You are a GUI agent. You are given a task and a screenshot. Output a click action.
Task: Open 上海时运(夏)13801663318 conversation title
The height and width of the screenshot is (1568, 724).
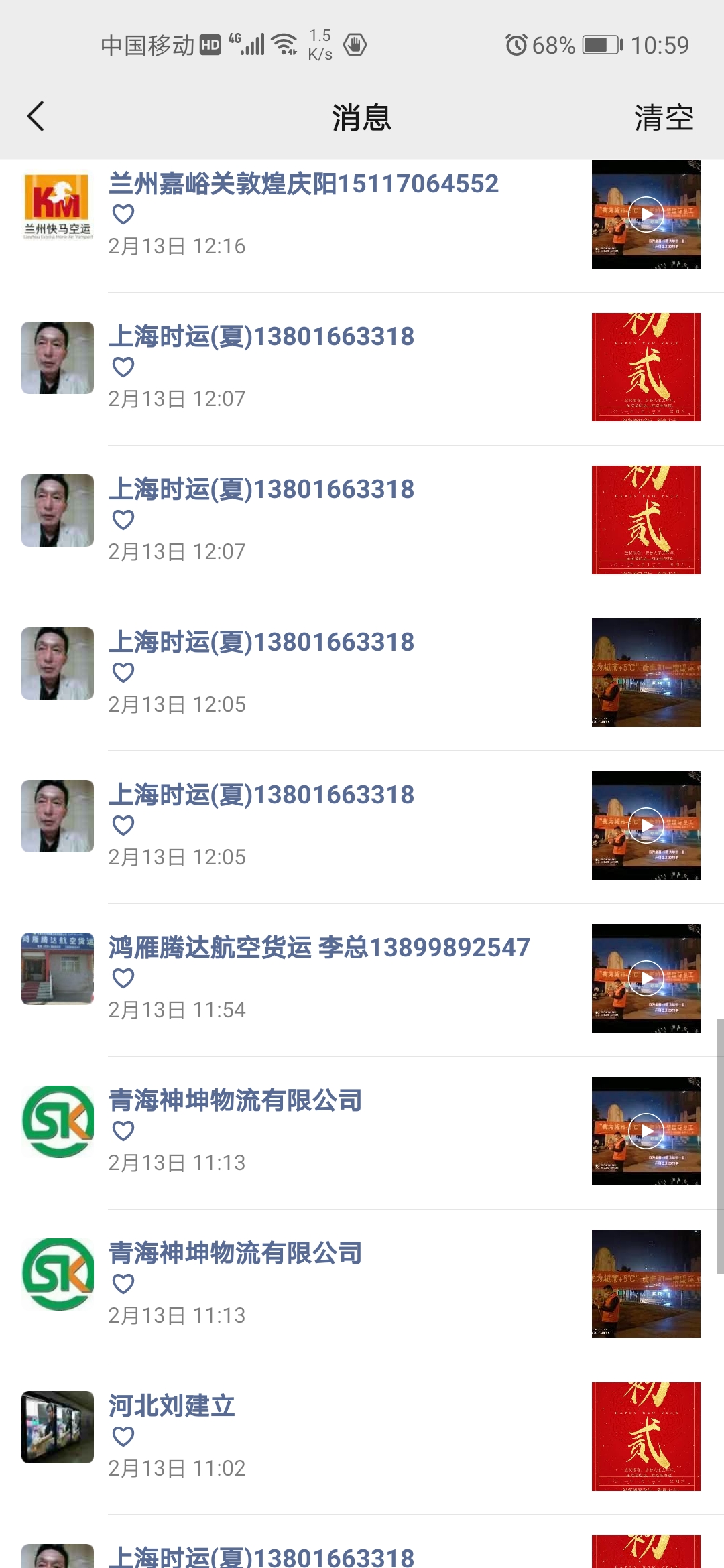pos(263,337)
